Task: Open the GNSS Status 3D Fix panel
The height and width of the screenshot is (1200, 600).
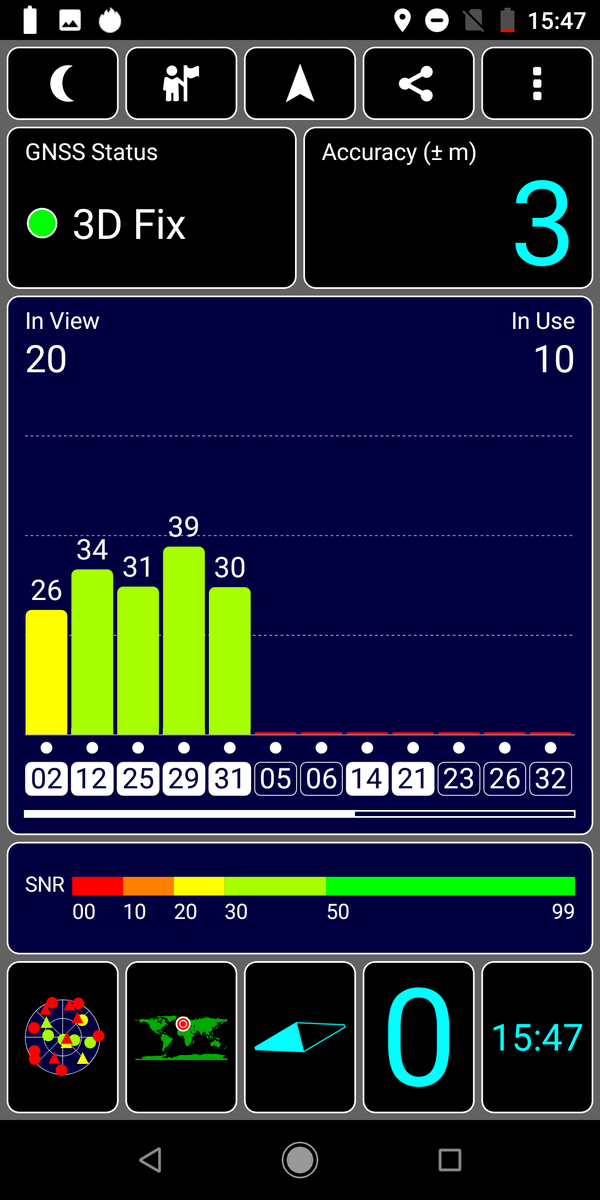Action: tap(152, 208)
